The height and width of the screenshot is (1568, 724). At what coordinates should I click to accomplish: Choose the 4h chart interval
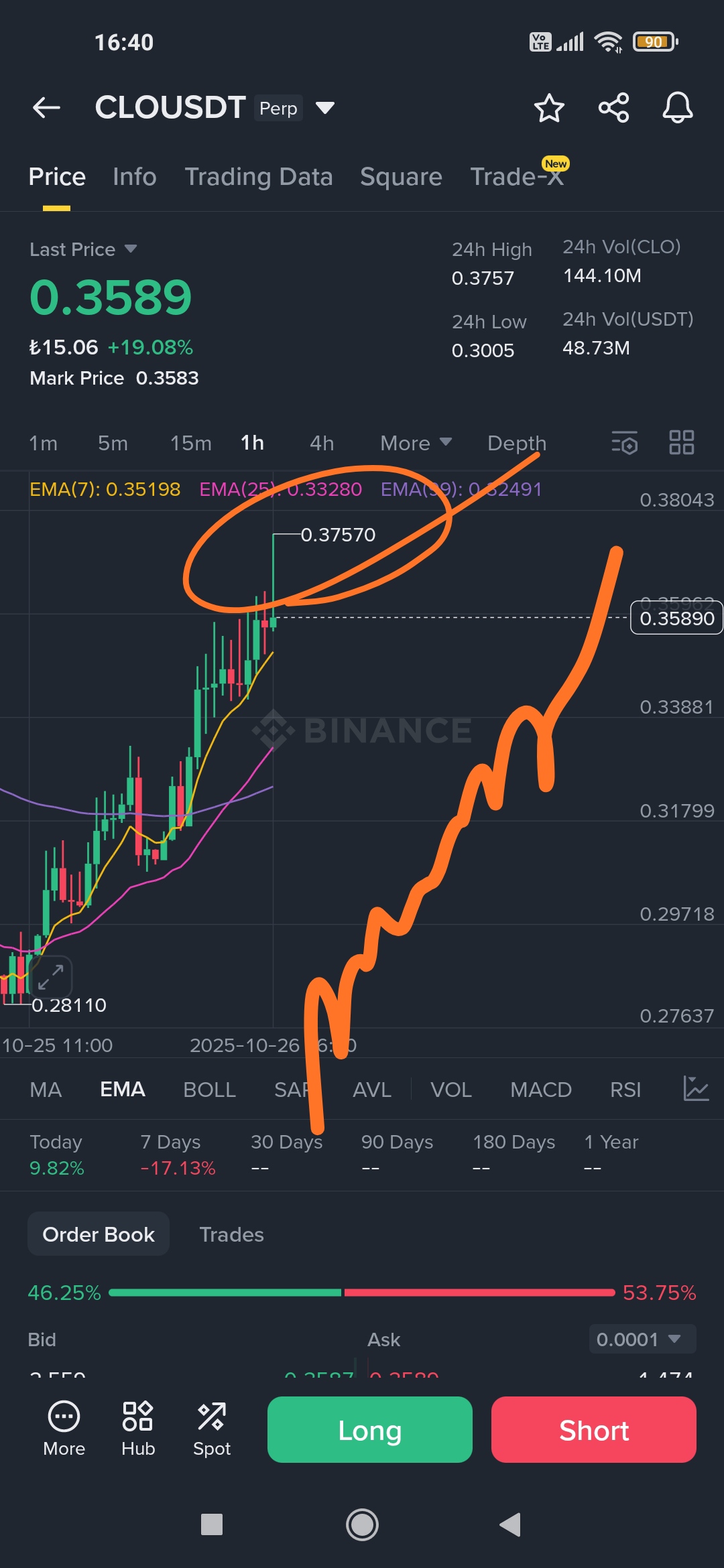click(322, 443)
